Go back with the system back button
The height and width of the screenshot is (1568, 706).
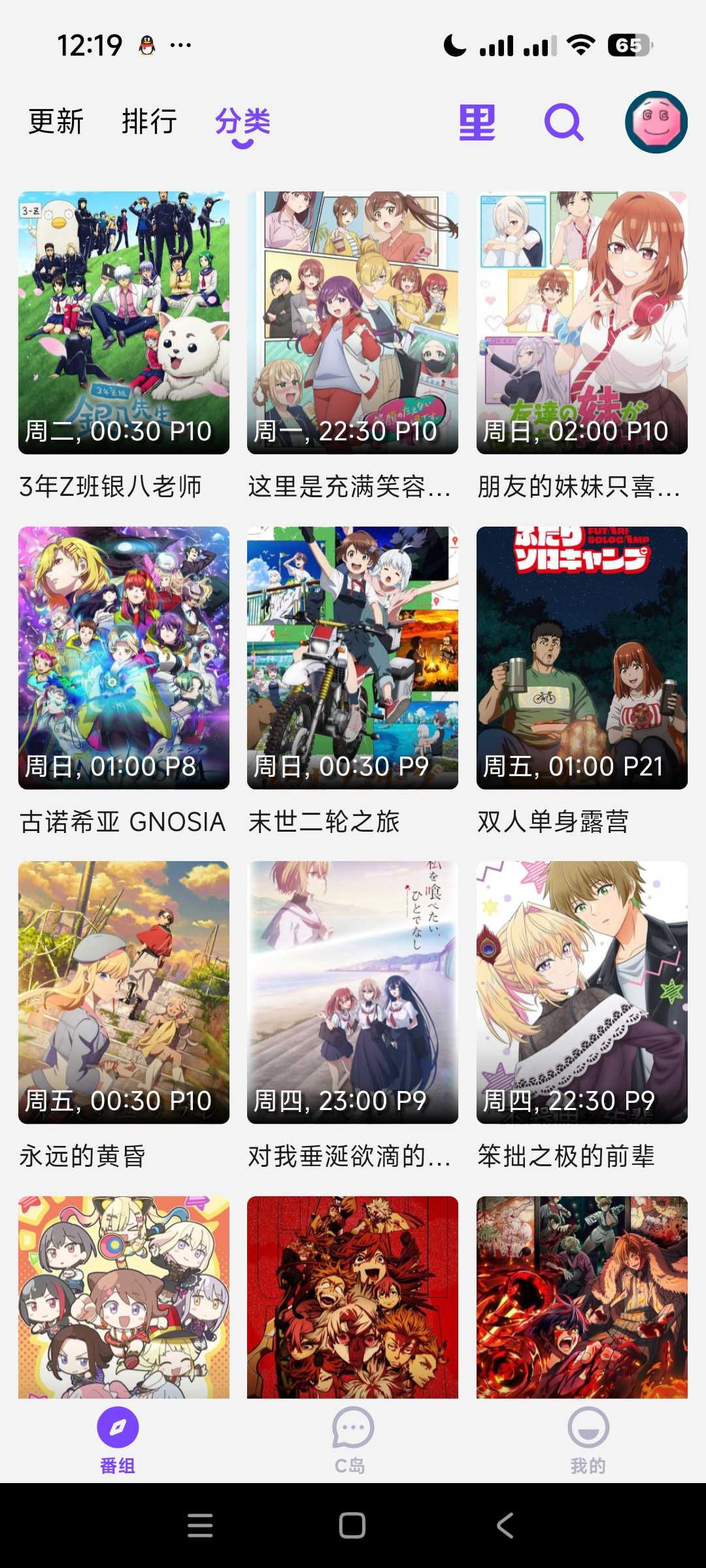pyautogui.click(x=505, y=1526)
